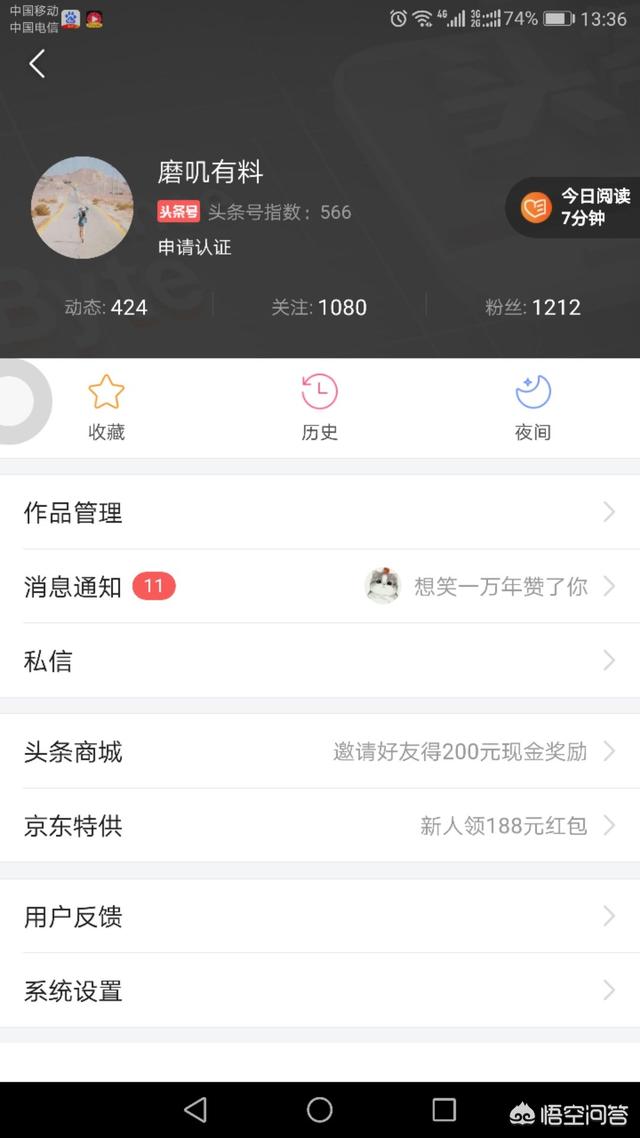Tap the system home button
Image resolution: width=640 pixels, height=1138 pixels.
(320, 1109)
